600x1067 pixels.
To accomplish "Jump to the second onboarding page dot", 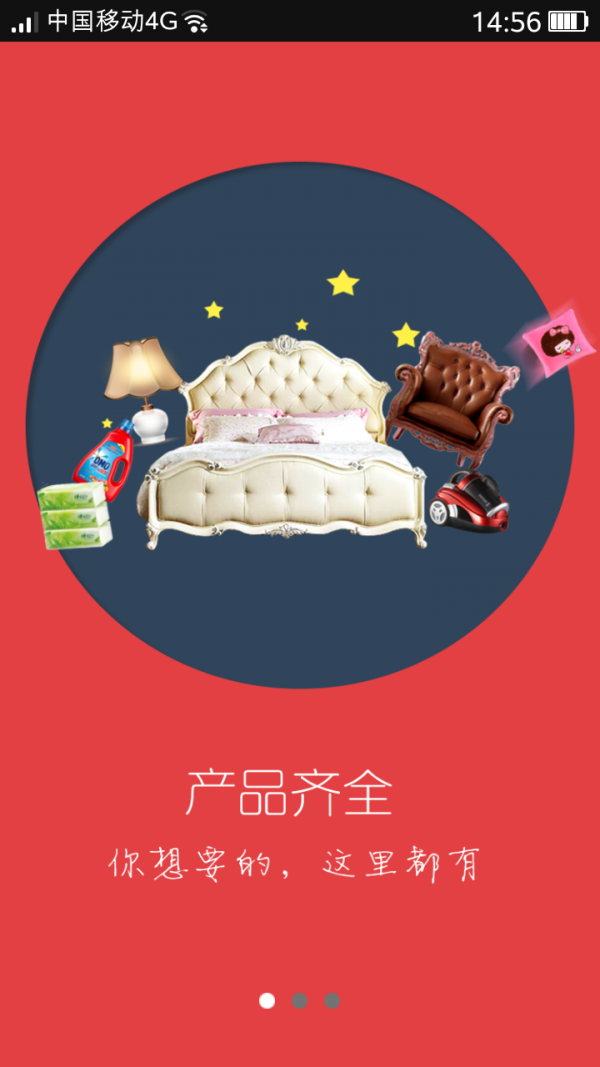I will point(299,1000).
